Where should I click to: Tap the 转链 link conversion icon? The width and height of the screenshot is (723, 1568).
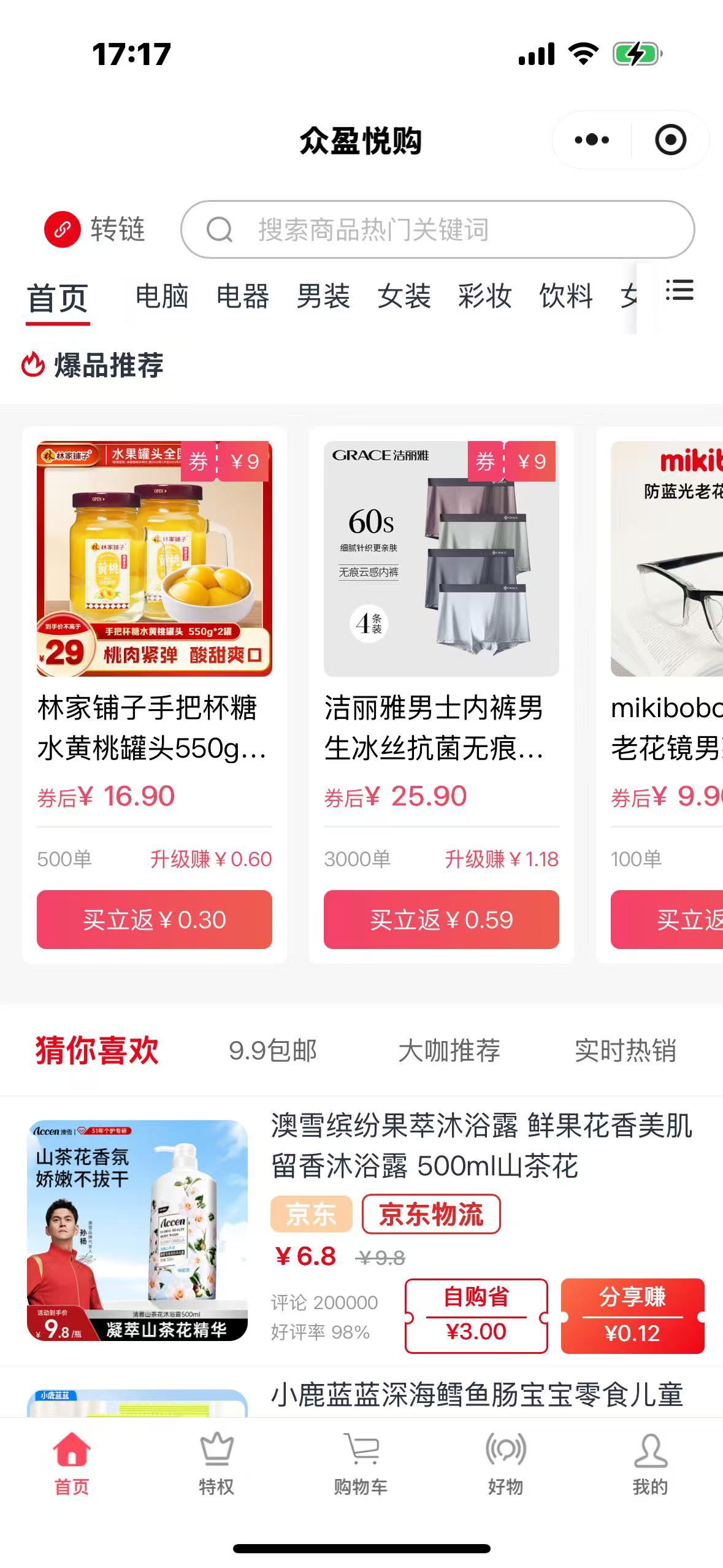click(x=63, y=229)
